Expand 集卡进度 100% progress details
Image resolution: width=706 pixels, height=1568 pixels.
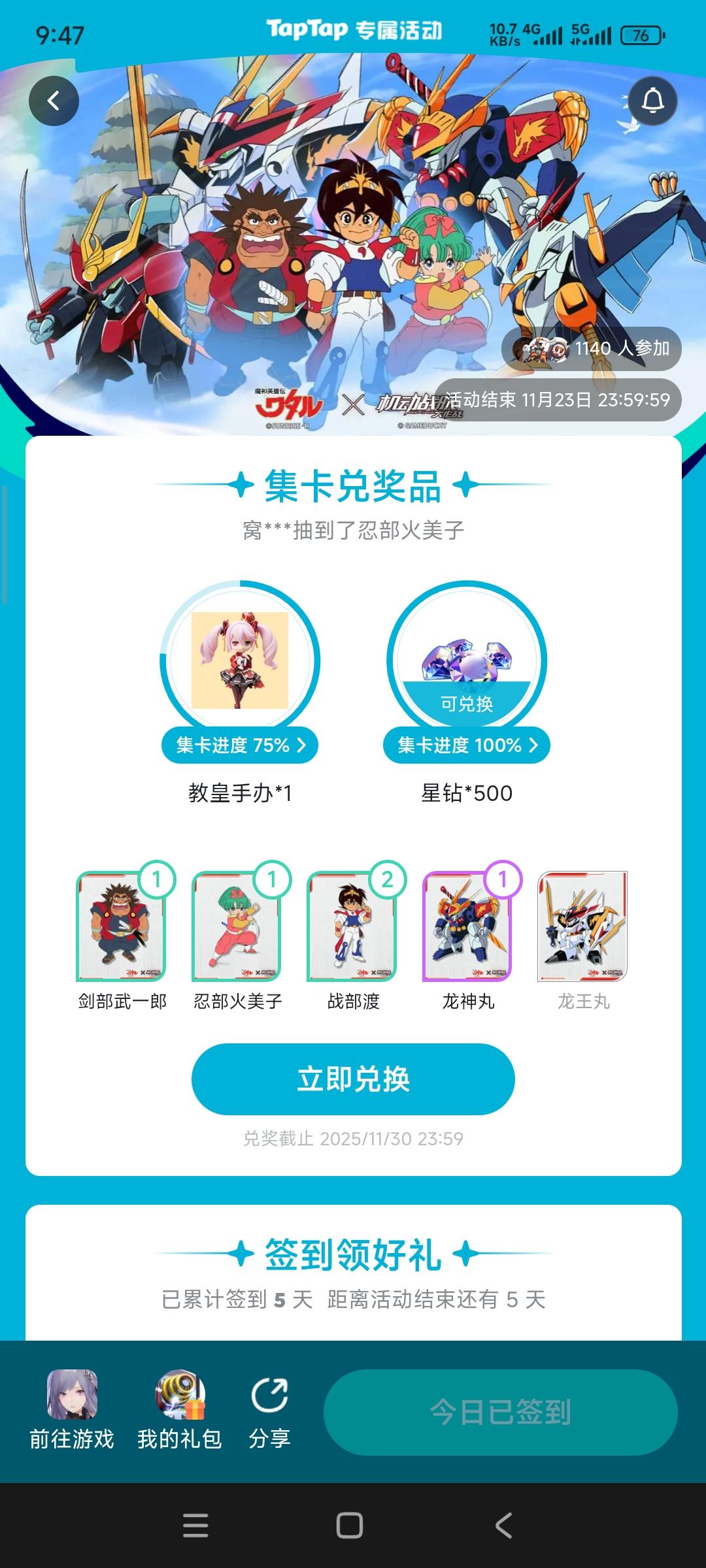(467, 745)
